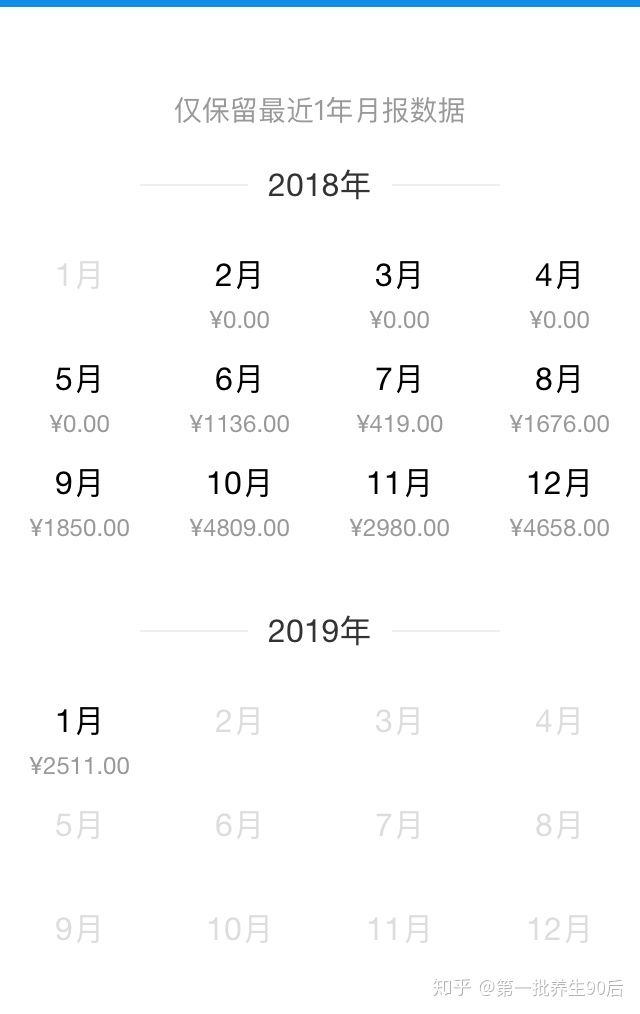Select 3月 of 2018 showing ¥0.00

[399, 293]
